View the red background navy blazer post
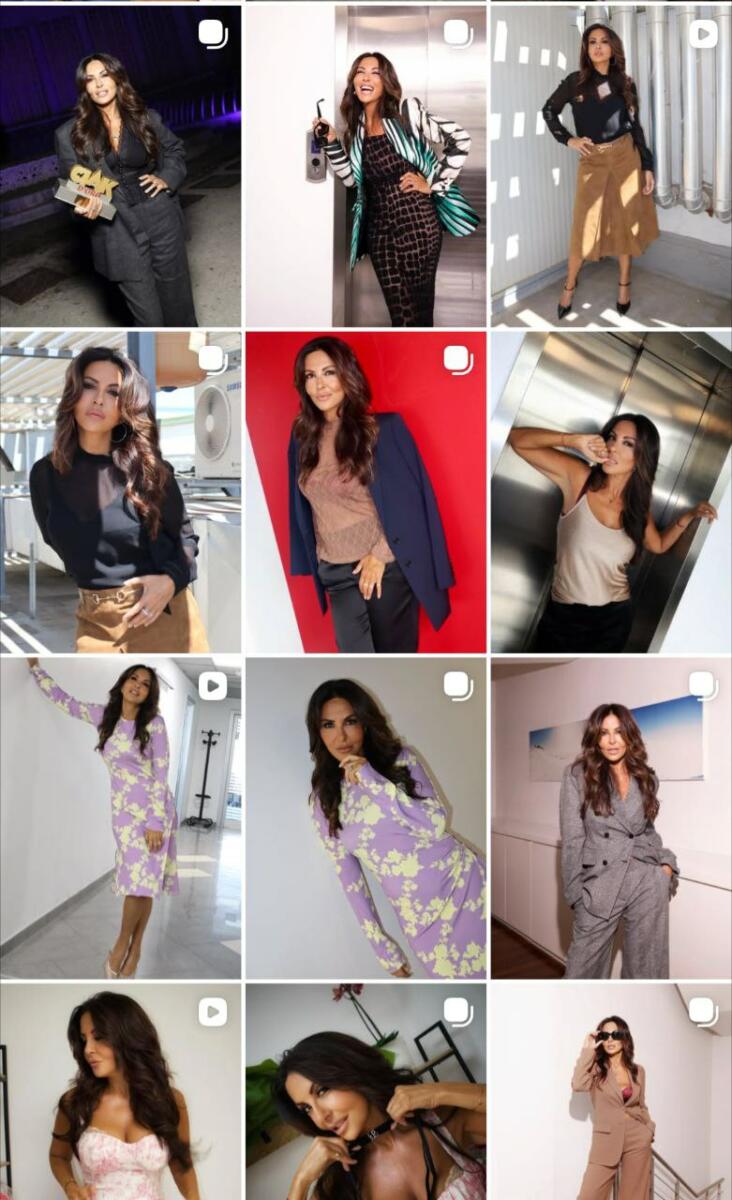This screenshot has width=732, height=1200. [366, 492]
